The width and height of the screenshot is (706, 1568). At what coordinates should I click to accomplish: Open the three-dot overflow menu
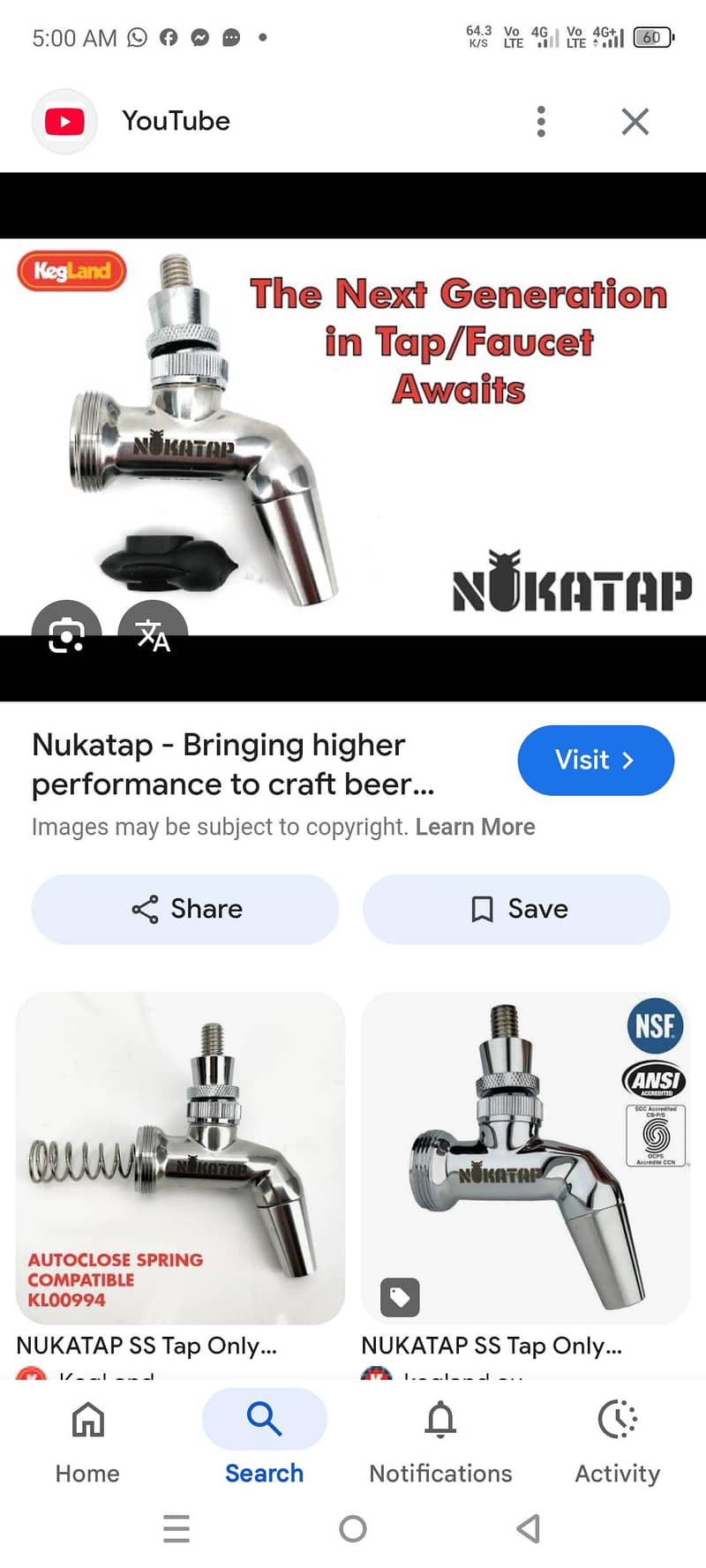click(x=541, y=121)
